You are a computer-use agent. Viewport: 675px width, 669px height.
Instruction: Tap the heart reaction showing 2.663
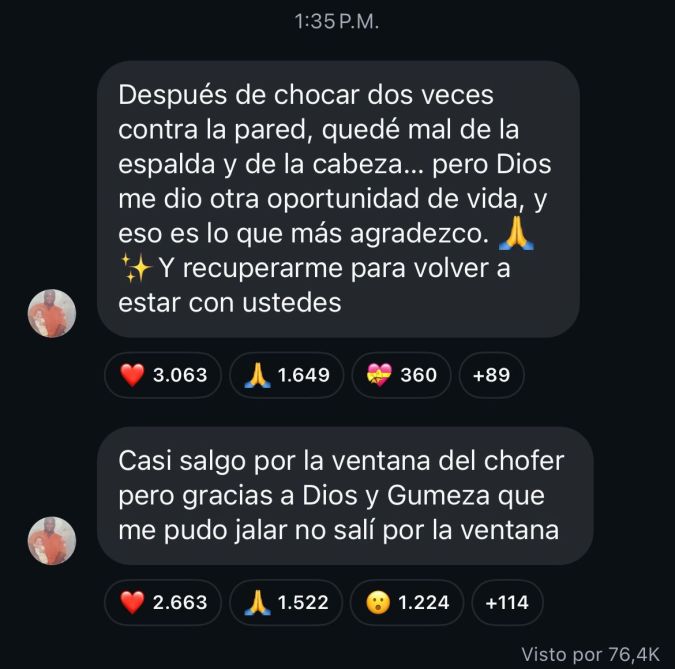click(x=163, y=602)
